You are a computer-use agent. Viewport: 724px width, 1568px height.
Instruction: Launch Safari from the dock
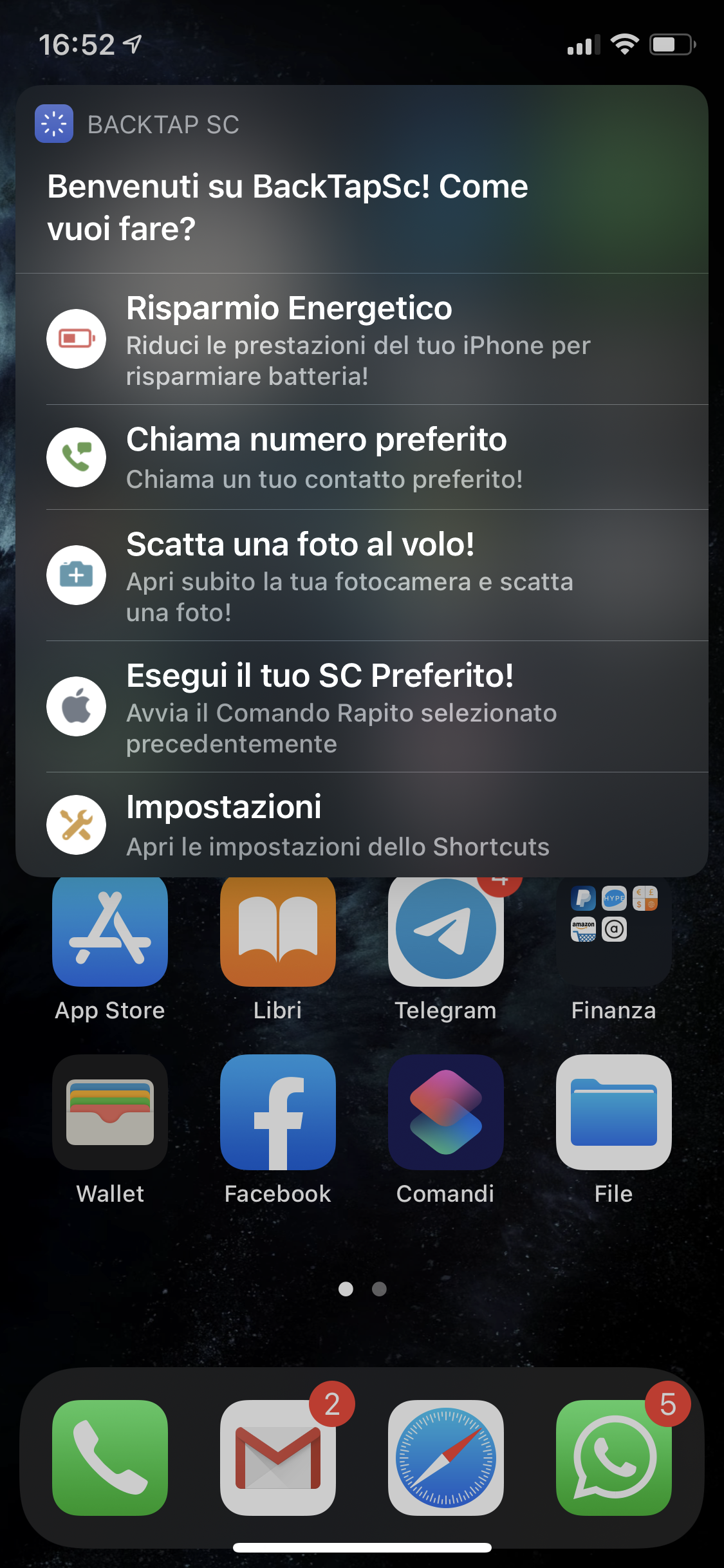click(446, 1458)
